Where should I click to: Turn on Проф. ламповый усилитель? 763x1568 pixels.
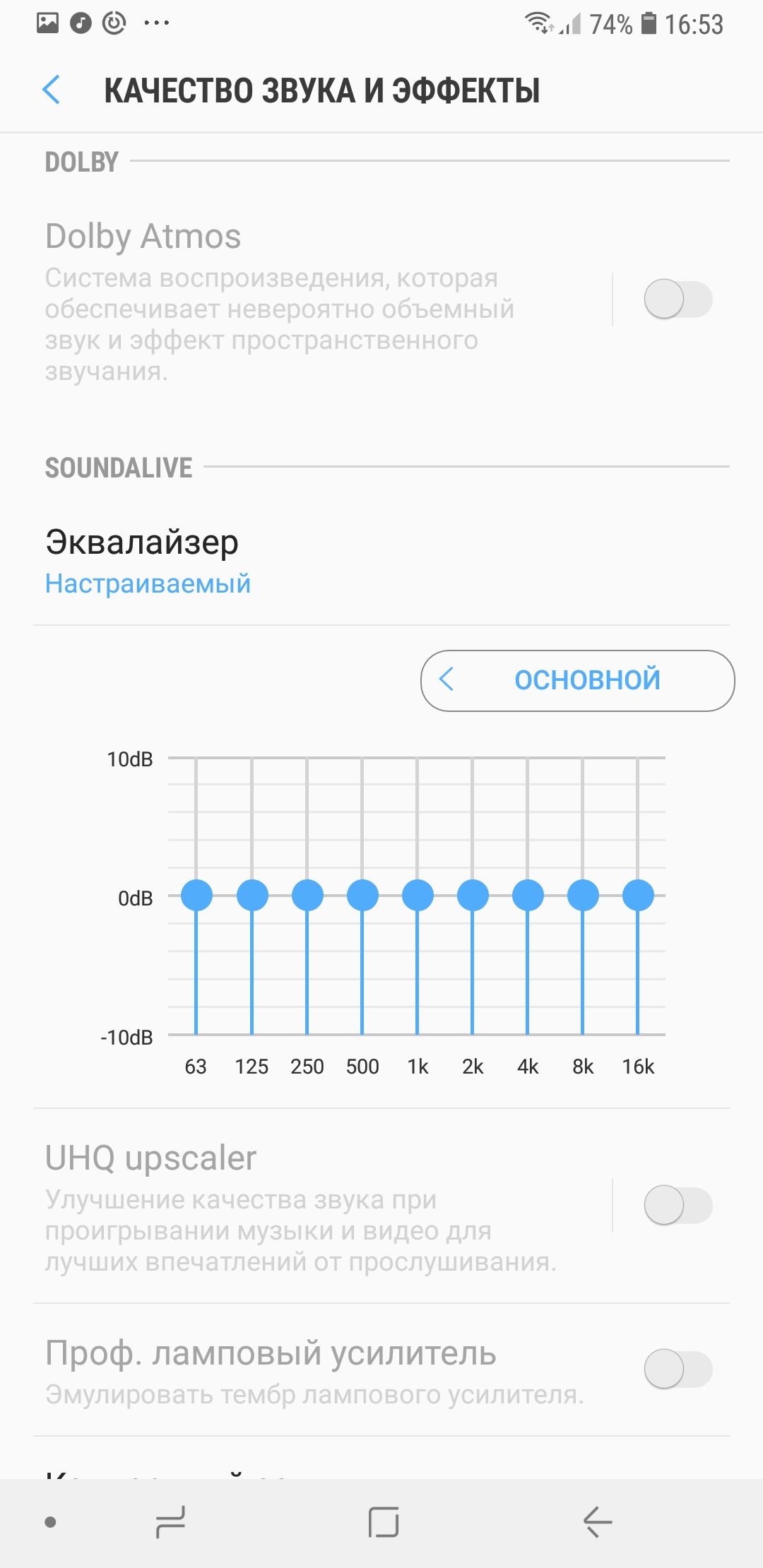[x=678, y=1369]
